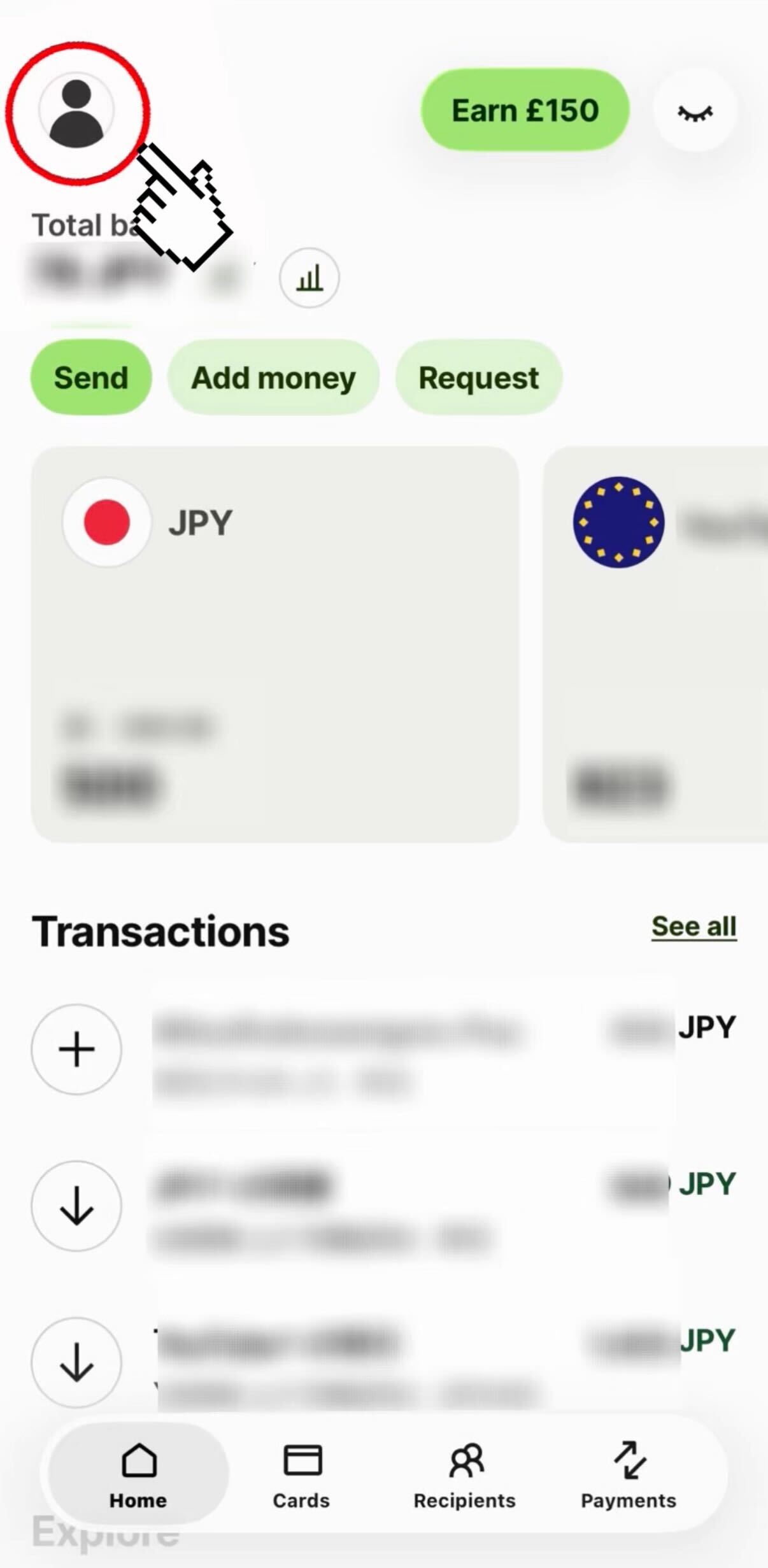This screenshot has width=768, height=1568.
Task: Tap the Send button
Action: [91, 377]
